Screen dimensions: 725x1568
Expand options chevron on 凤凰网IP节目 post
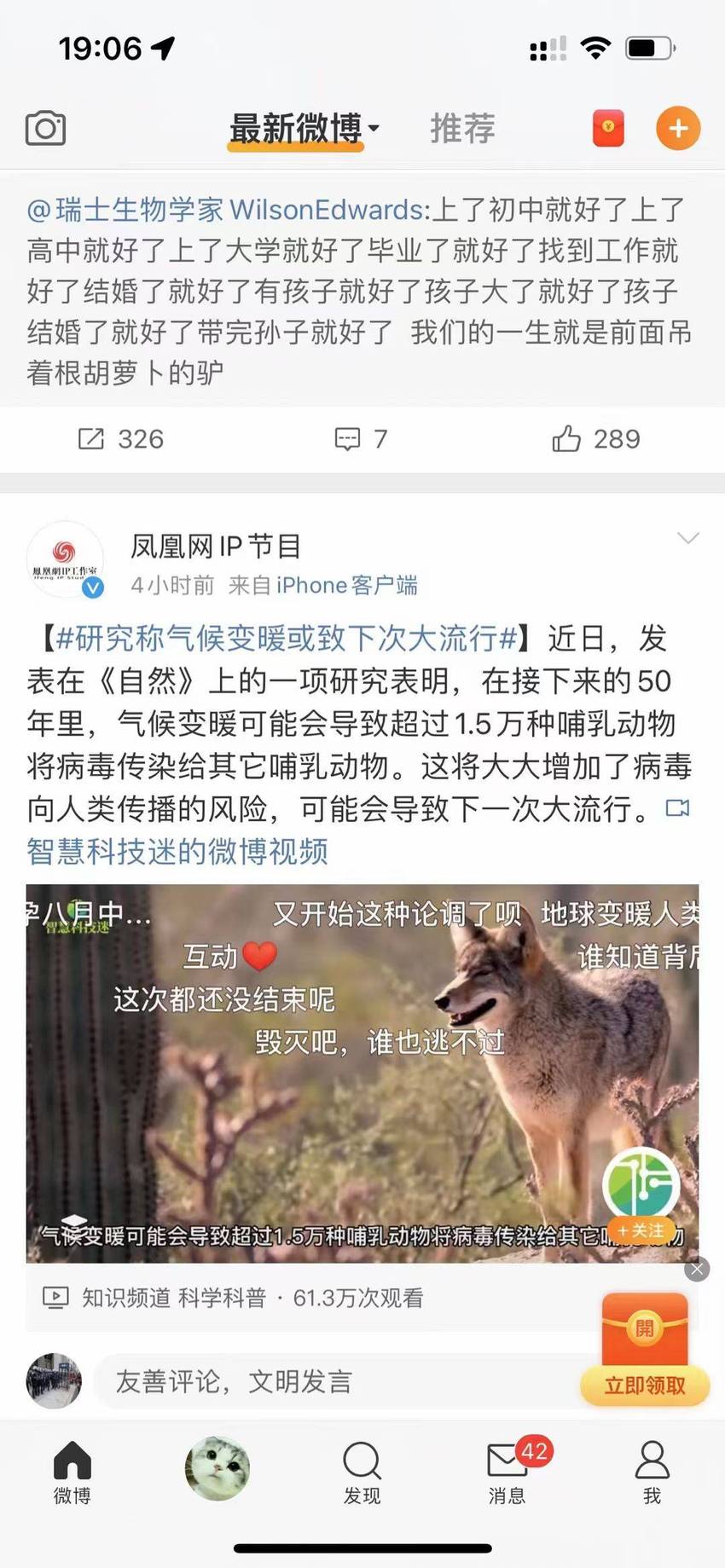[687, 538]
